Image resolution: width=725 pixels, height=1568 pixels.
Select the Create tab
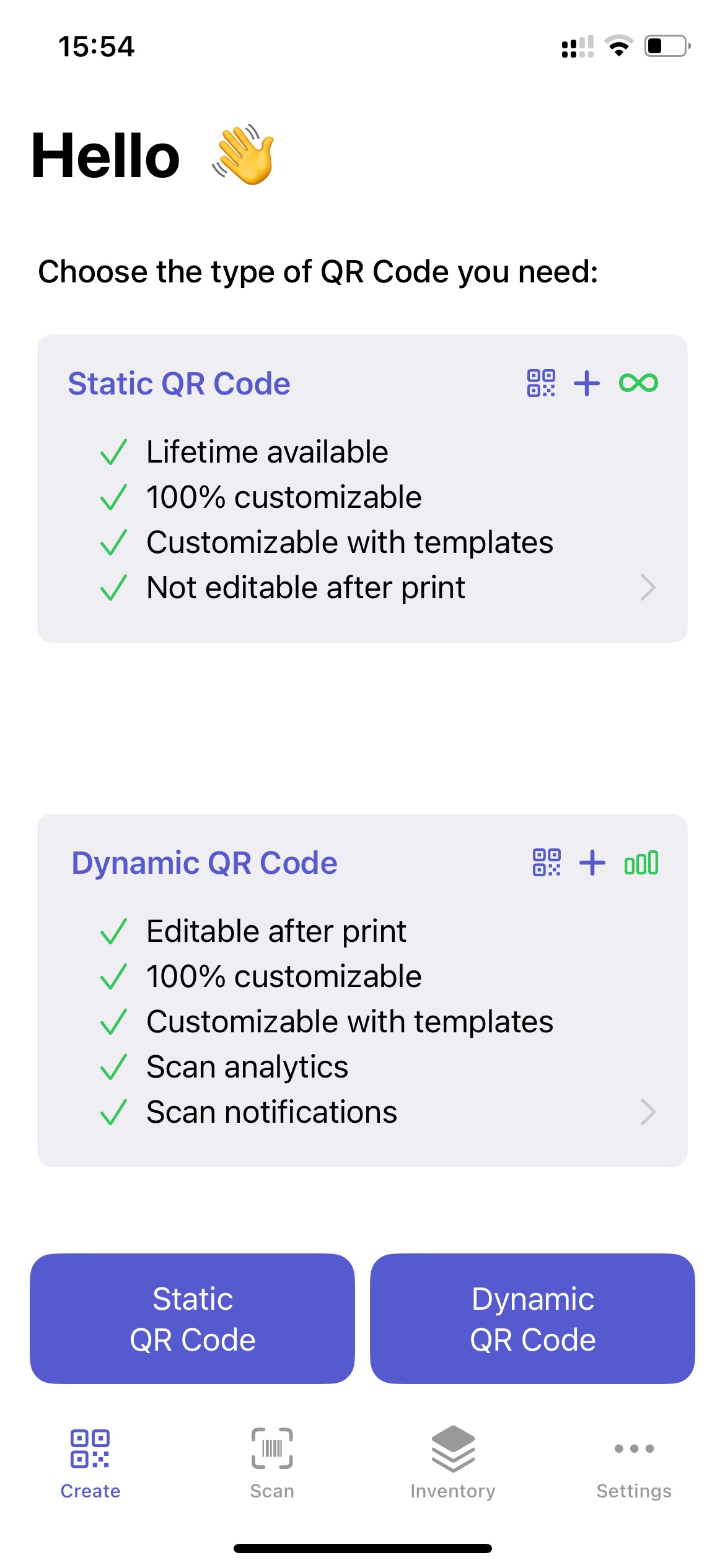90,1464
